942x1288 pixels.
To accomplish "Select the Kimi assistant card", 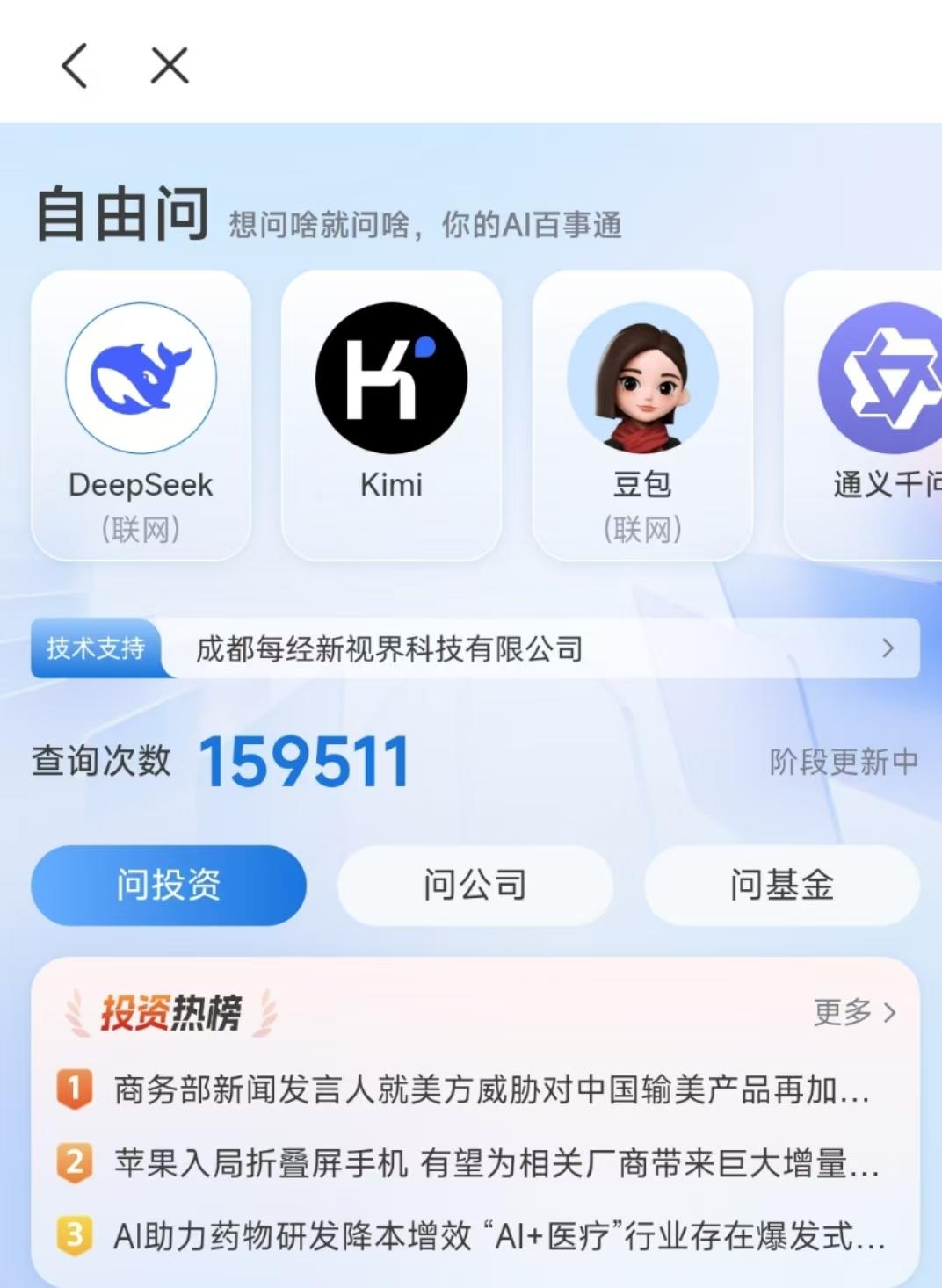I will pyautogui.click(x=391, y=415).
